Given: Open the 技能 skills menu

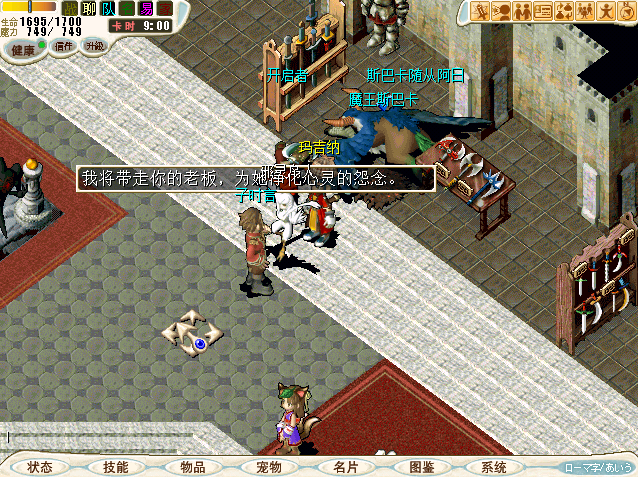Looking at the screenshot, I should [x=116, y=467].
